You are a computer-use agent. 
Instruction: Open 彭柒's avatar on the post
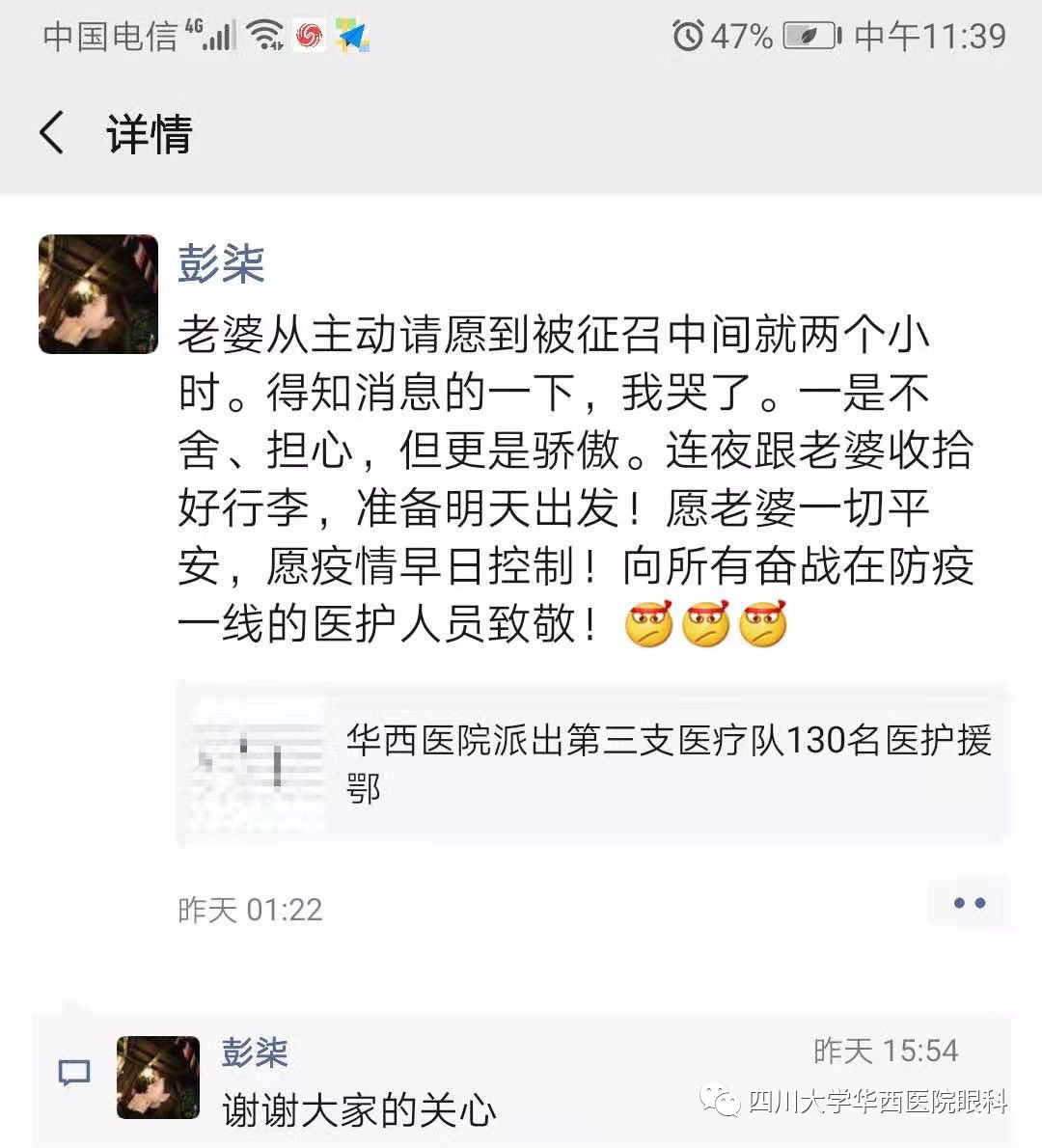tap(97, 294)
